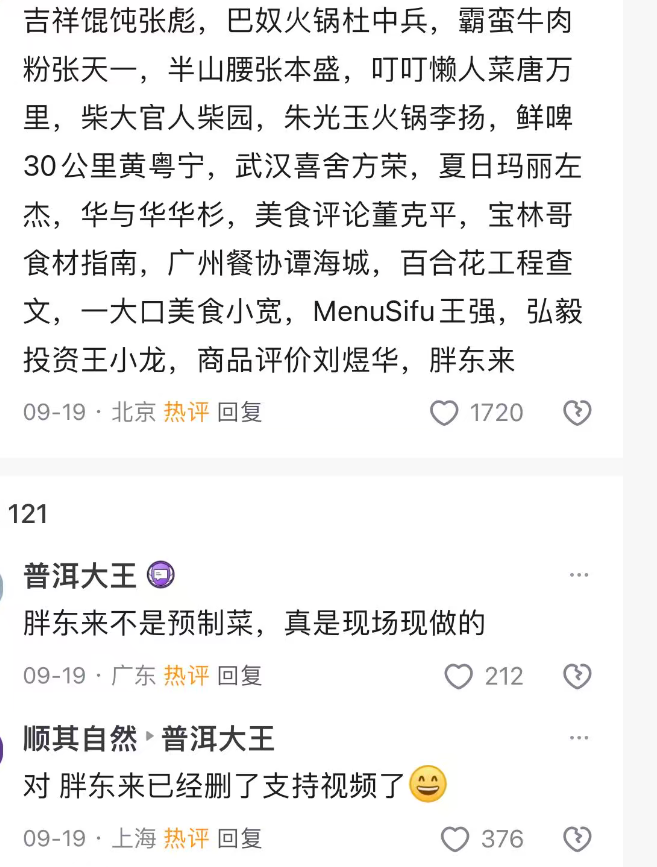View 顺其自然's avatar profile picture
Screen dimensions: 657x867
point(3,744)
